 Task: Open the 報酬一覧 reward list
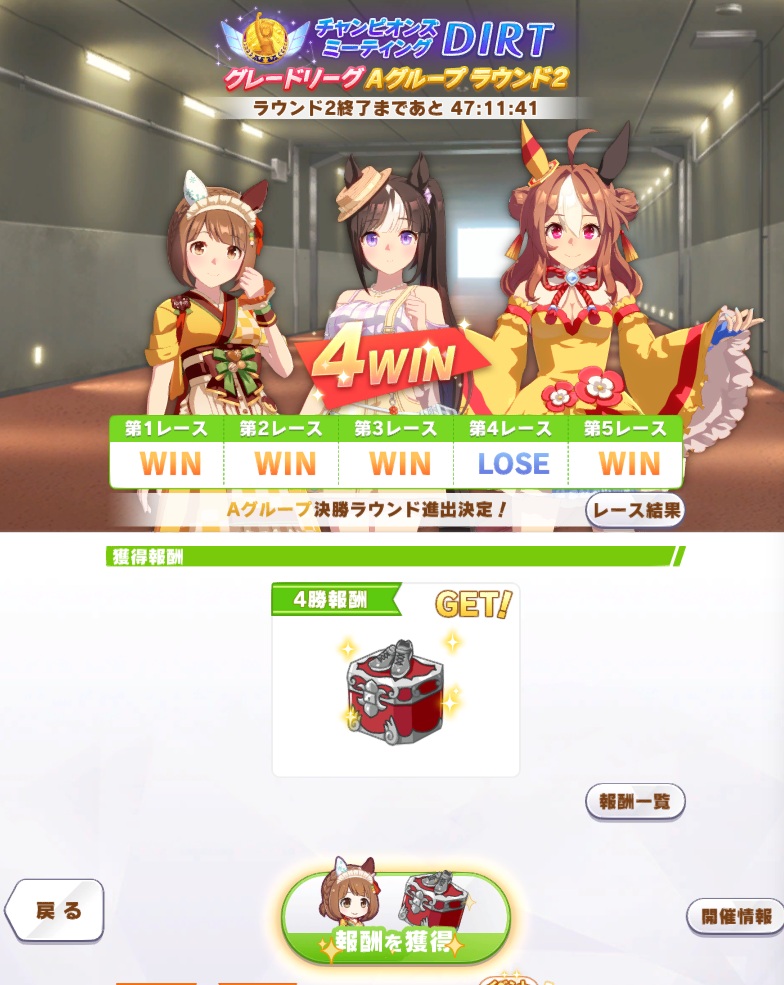point(635,802)
